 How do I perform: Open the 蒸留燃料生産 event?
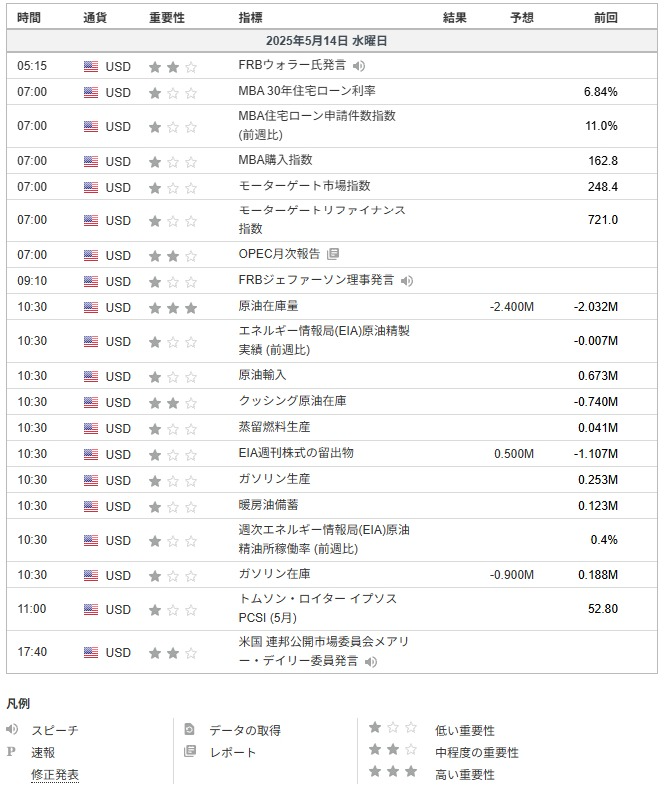tap(268, 427)
